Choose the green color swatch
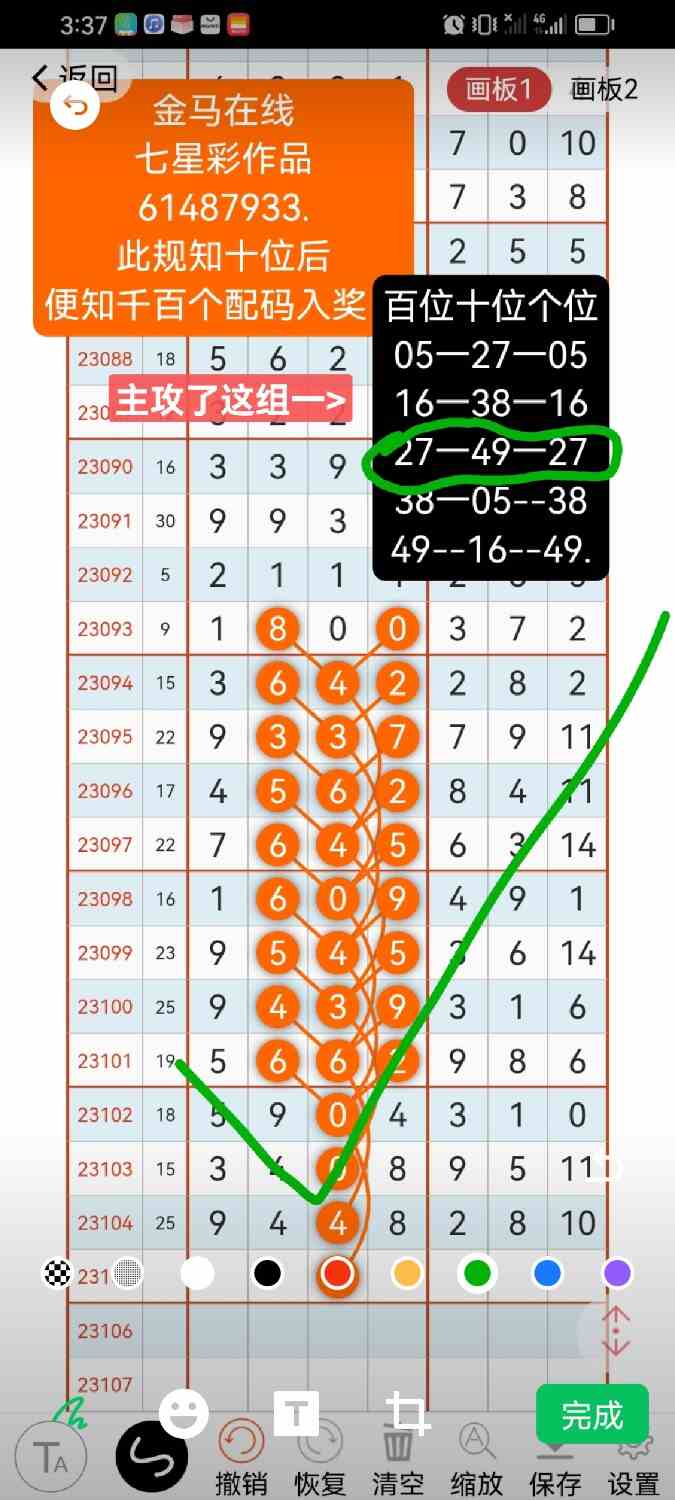Image resolution: width=675 pixels, height=1500 pixels. pos(478,1273)
